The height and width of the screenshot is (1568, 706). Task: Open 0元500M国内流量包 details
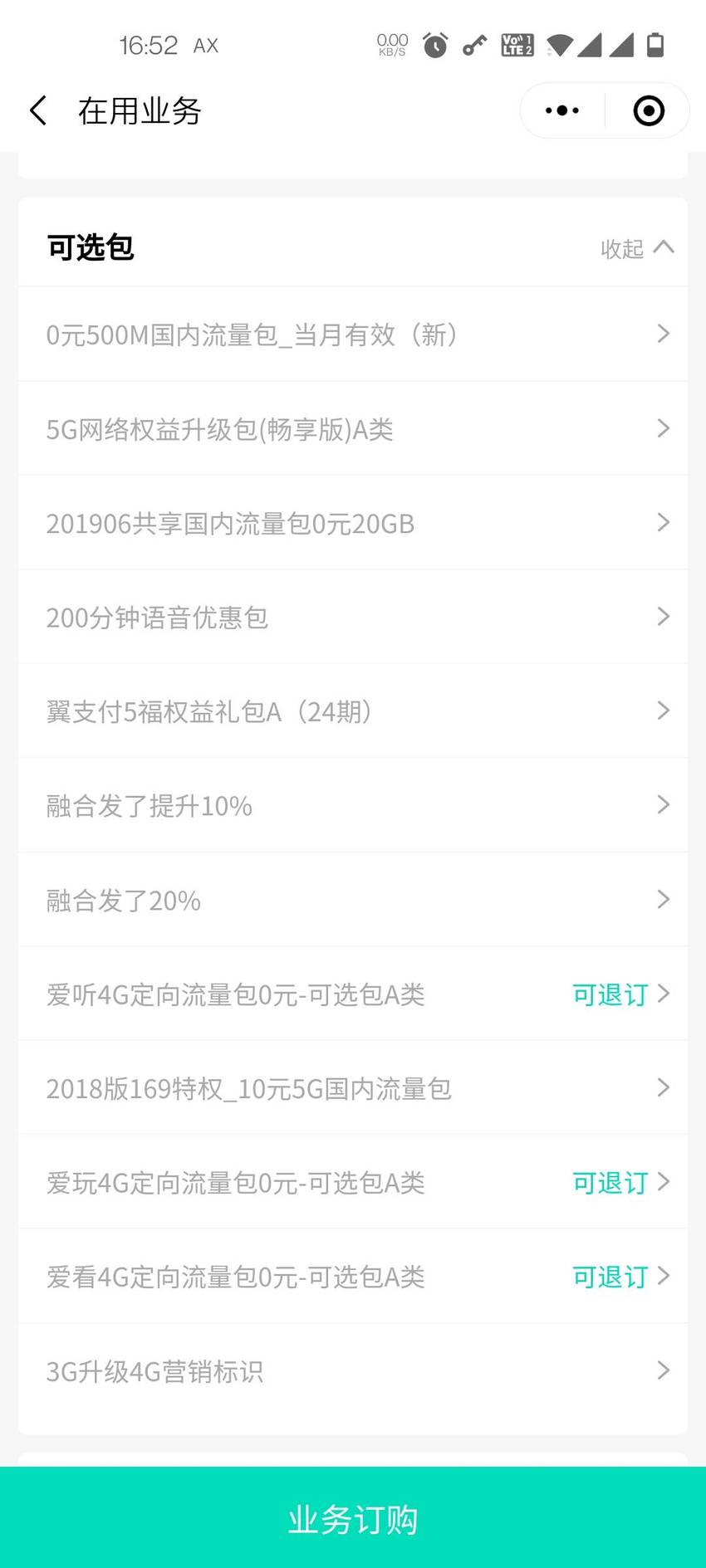pyautogui.click(x=353, y=335)
